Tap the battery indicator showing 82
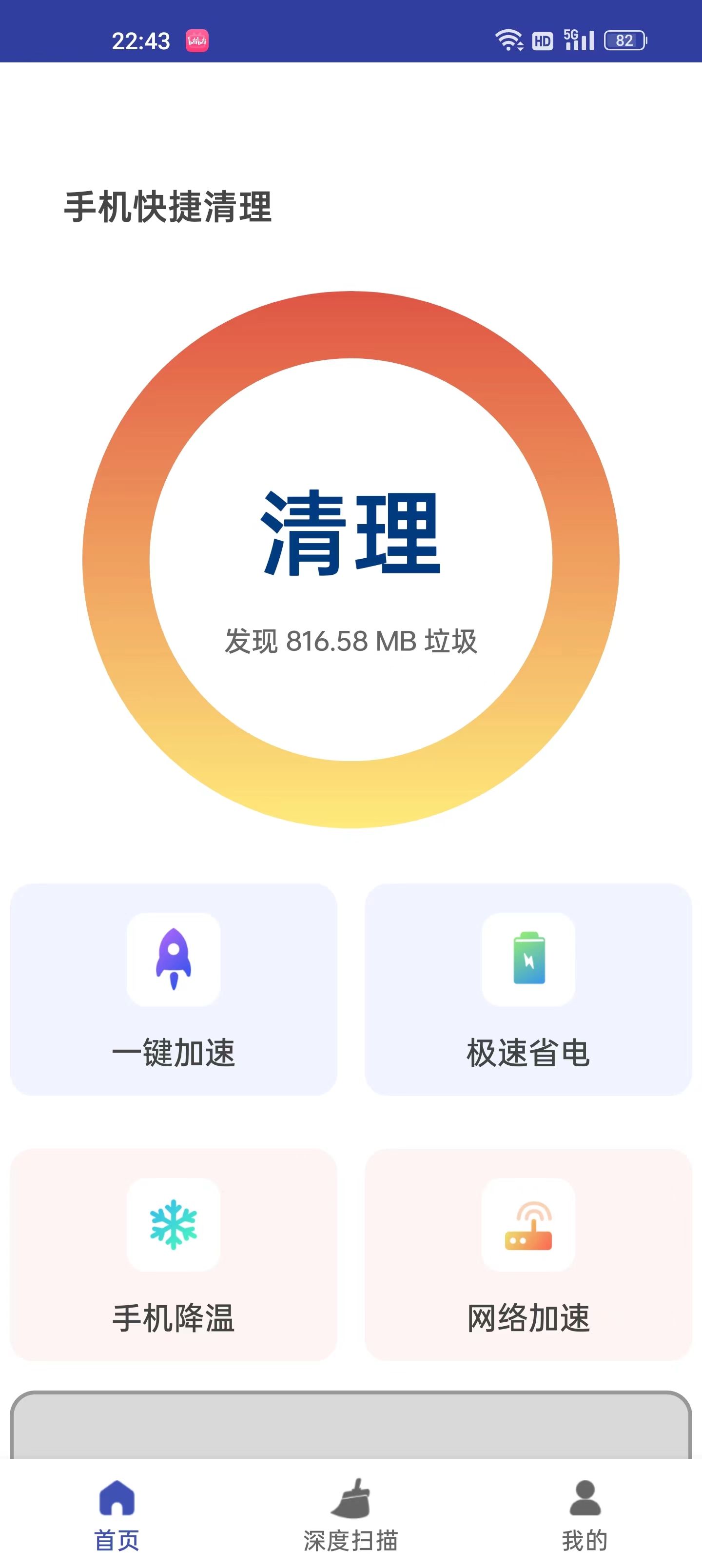702x1568 pixels. tap(624, 41)
